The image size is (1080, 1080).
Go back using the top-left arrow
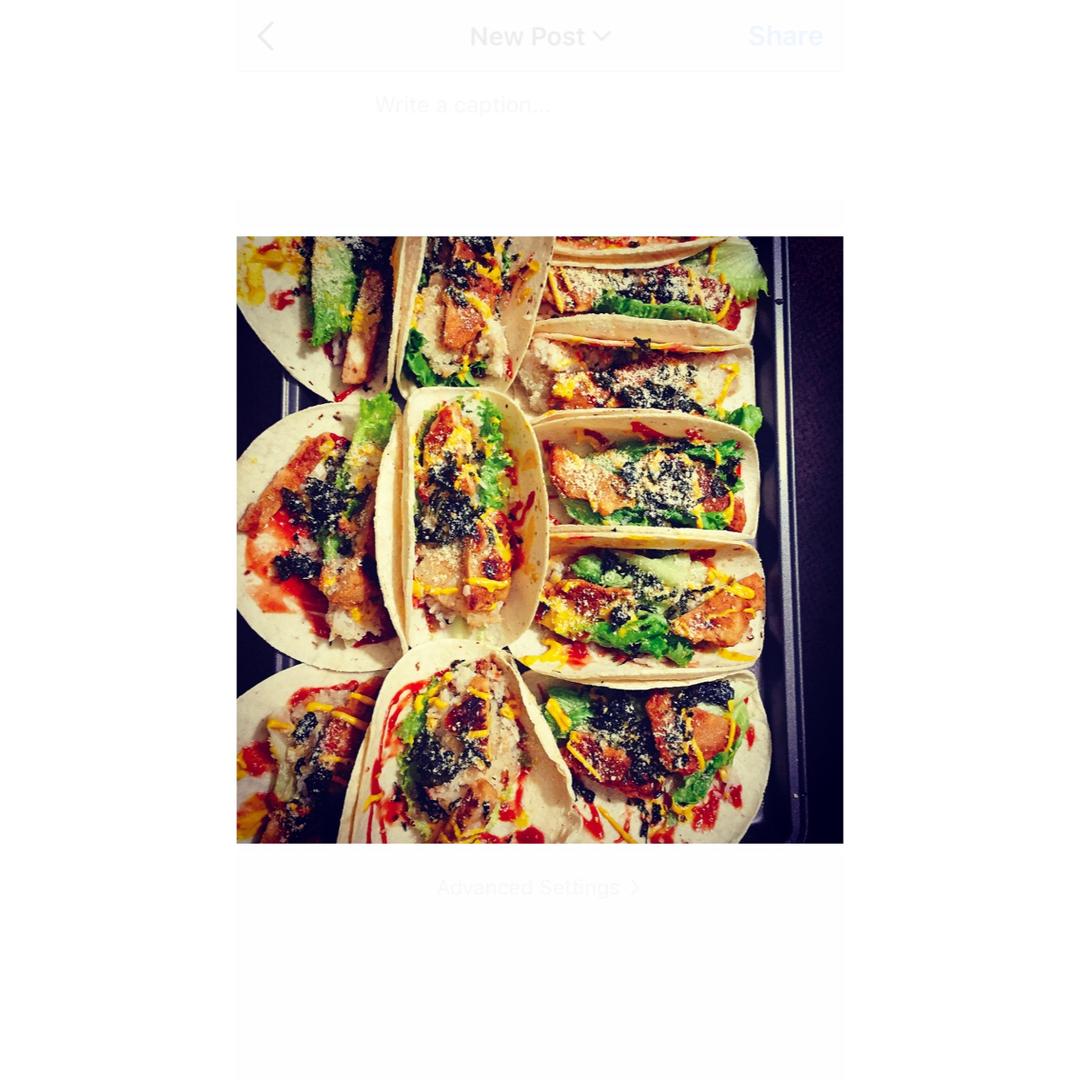[x=265, y=37]
